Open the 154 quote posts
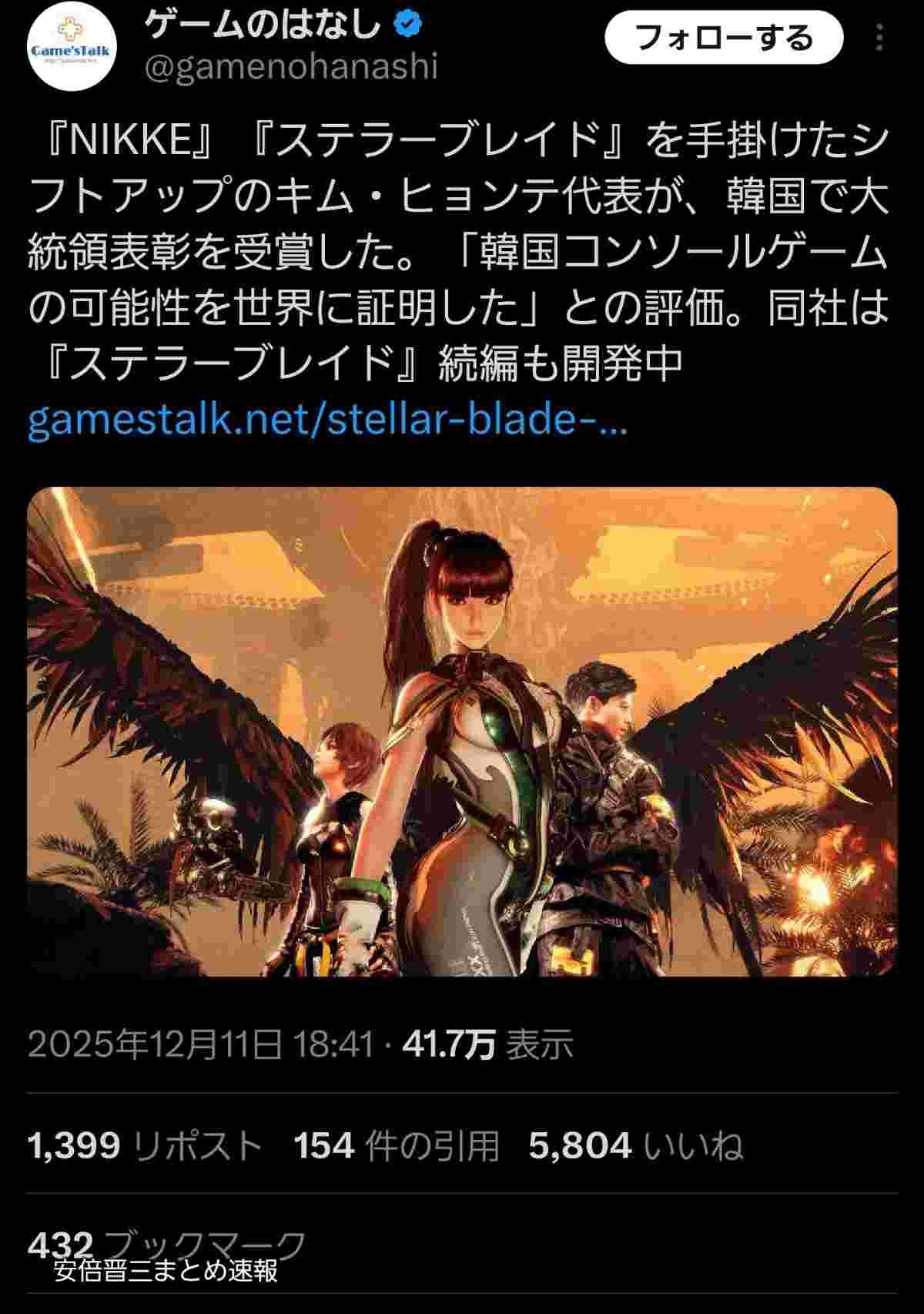The width and height of the screenshot is (924, 1314). [396, 1145]
